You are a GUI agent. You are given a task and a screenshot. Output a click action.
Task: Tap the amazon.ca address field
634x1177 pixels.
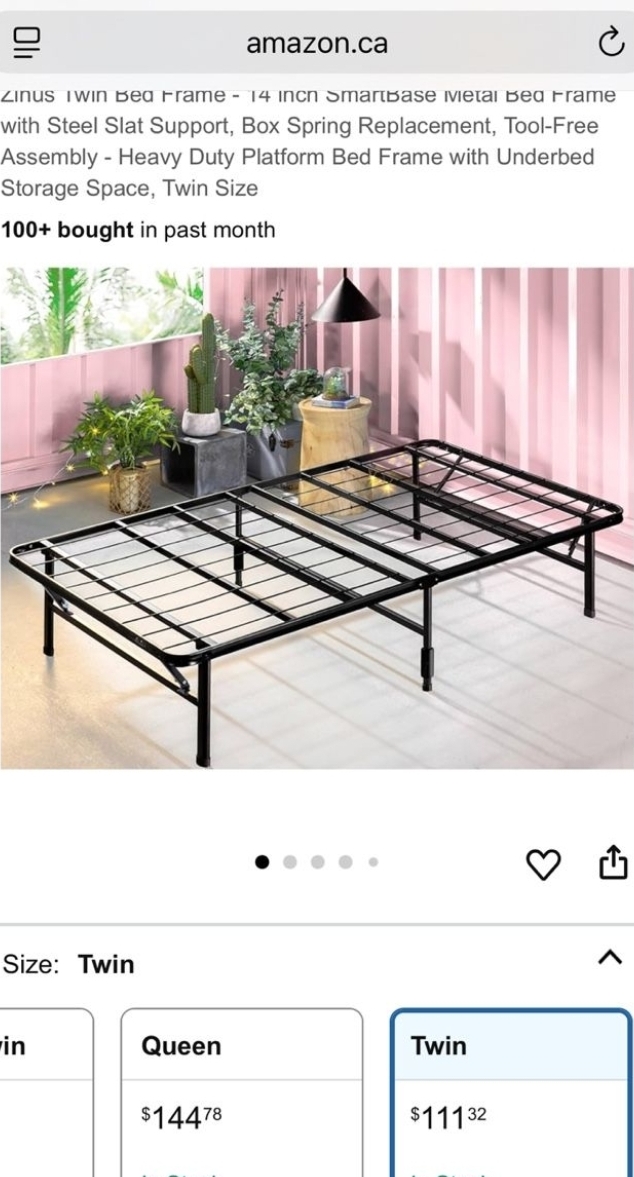[x=317, y=43]
